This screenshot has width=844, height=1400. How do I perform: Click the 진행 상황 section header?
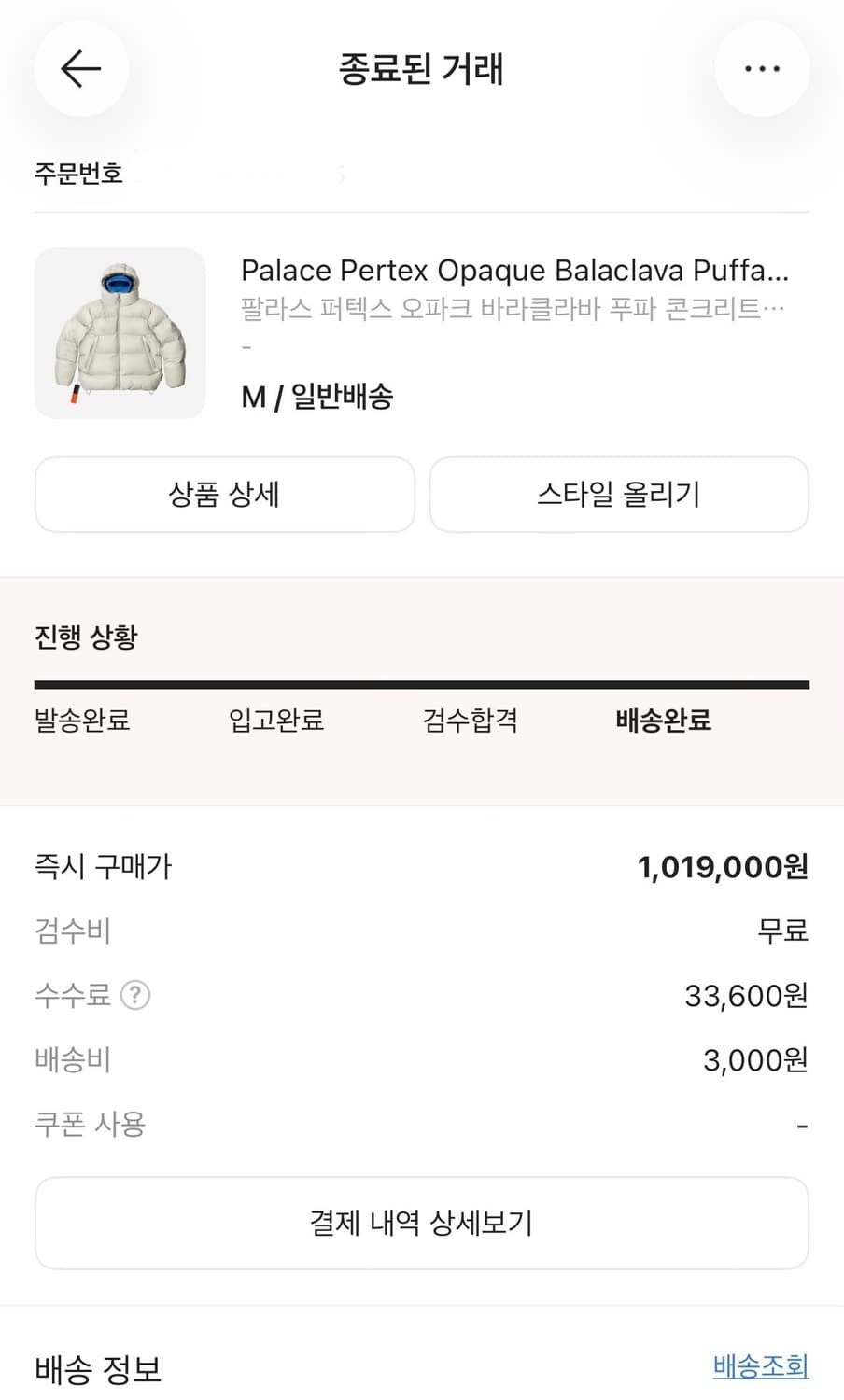click(x=86, y=637)
